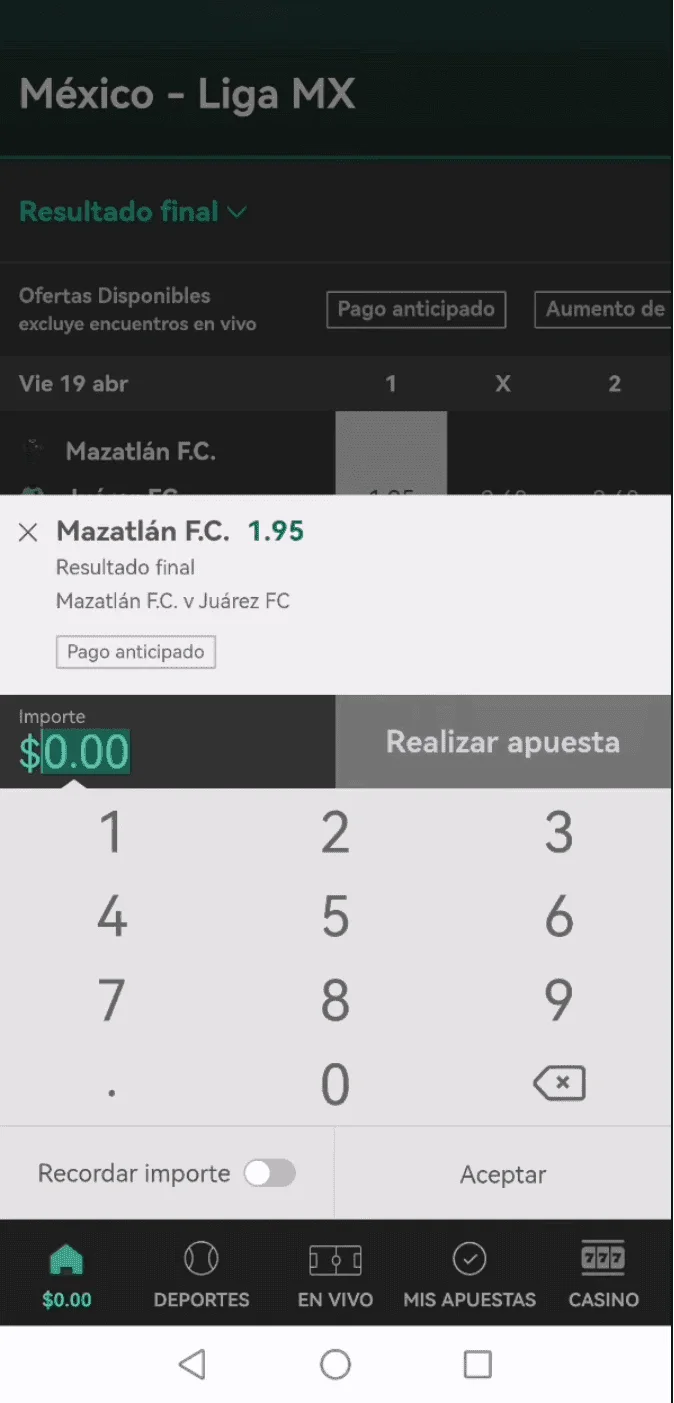Enter digit 9 on the keypad
Image resolution: width=674 pixels, height=1403 pixels.
558,999
